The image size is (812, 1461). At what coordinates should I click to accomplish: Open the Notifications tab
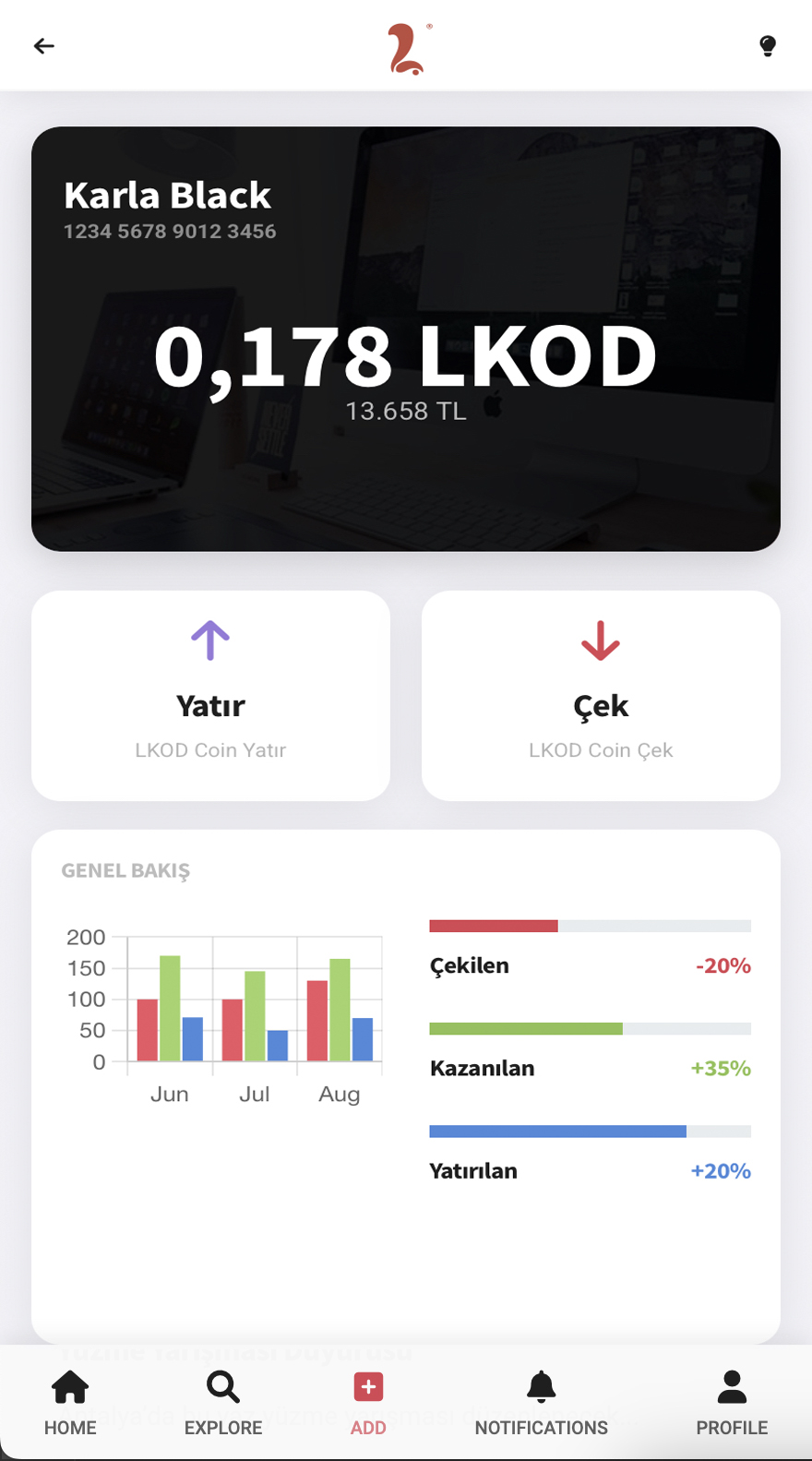click(x=541, y=1403)
